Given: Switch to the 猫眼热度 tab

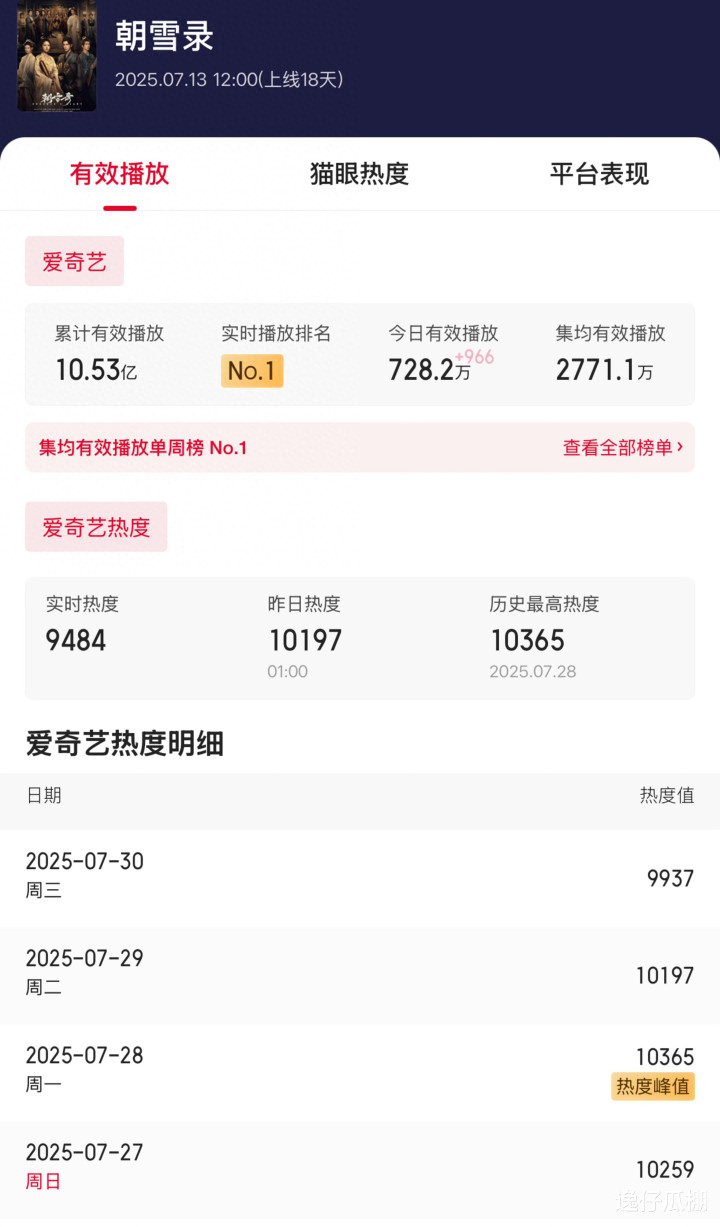Looking at the screenshot, I should (359, 174).
